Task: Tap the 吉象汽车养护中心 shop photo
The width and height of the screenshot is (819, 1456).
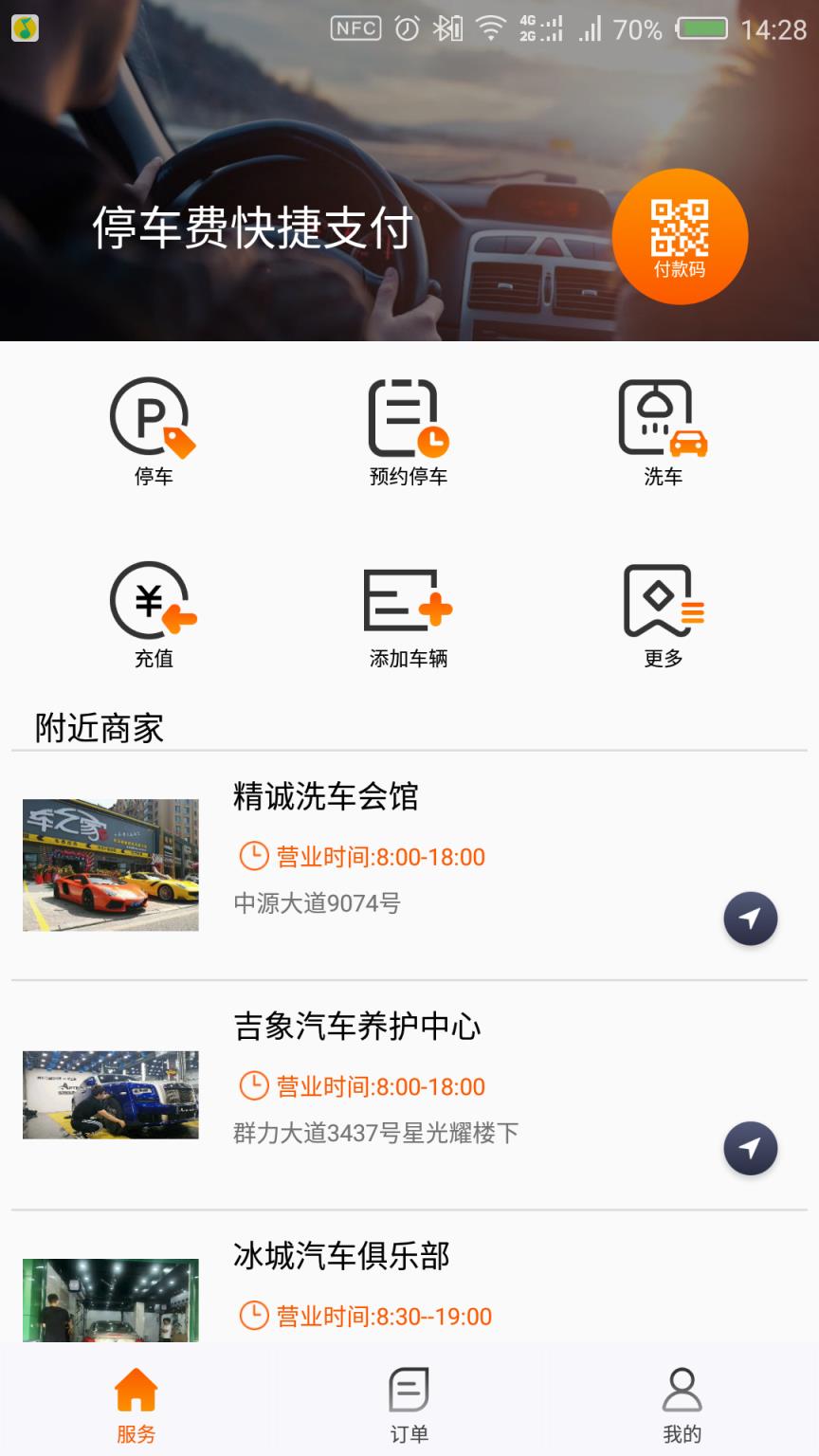Action: [x=109, y=1095]
